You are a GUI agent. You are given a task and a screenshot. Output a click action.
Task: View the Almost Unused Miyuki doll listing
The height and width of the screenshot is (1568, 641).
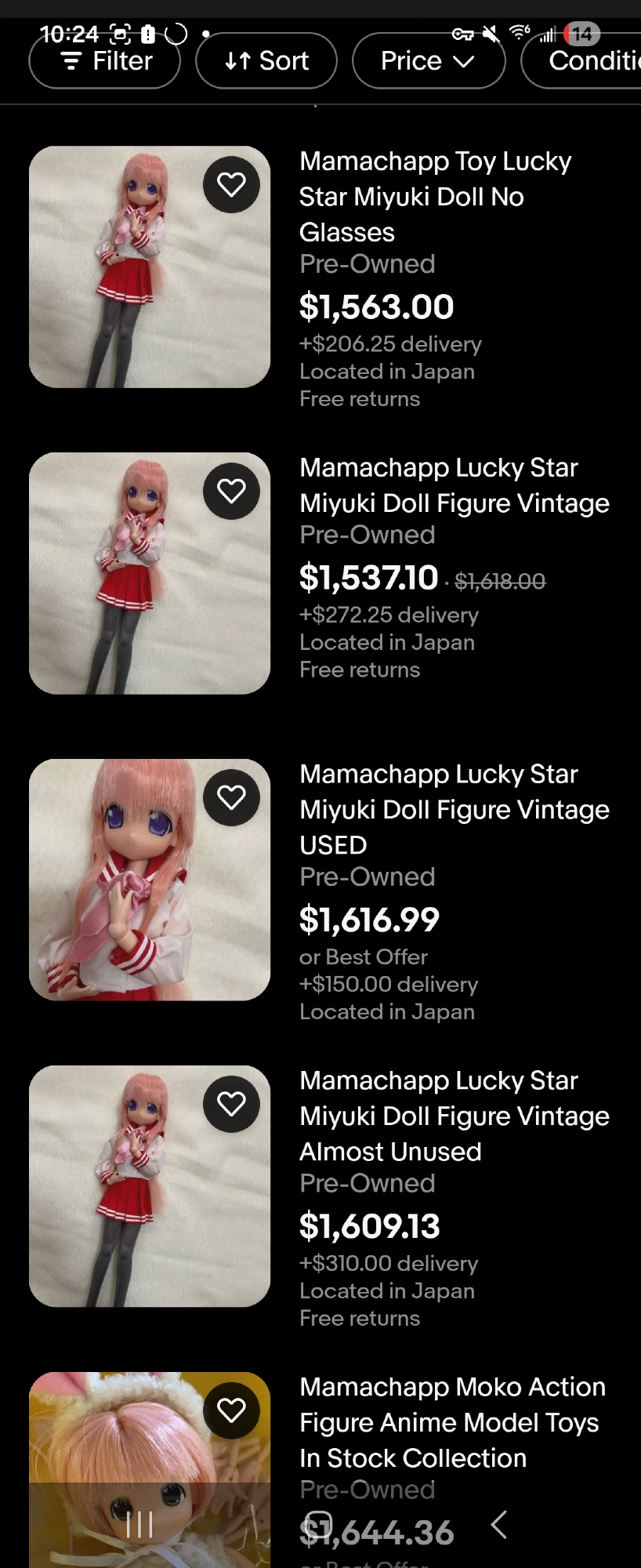pyautogui.click(x=454, y=1116)
